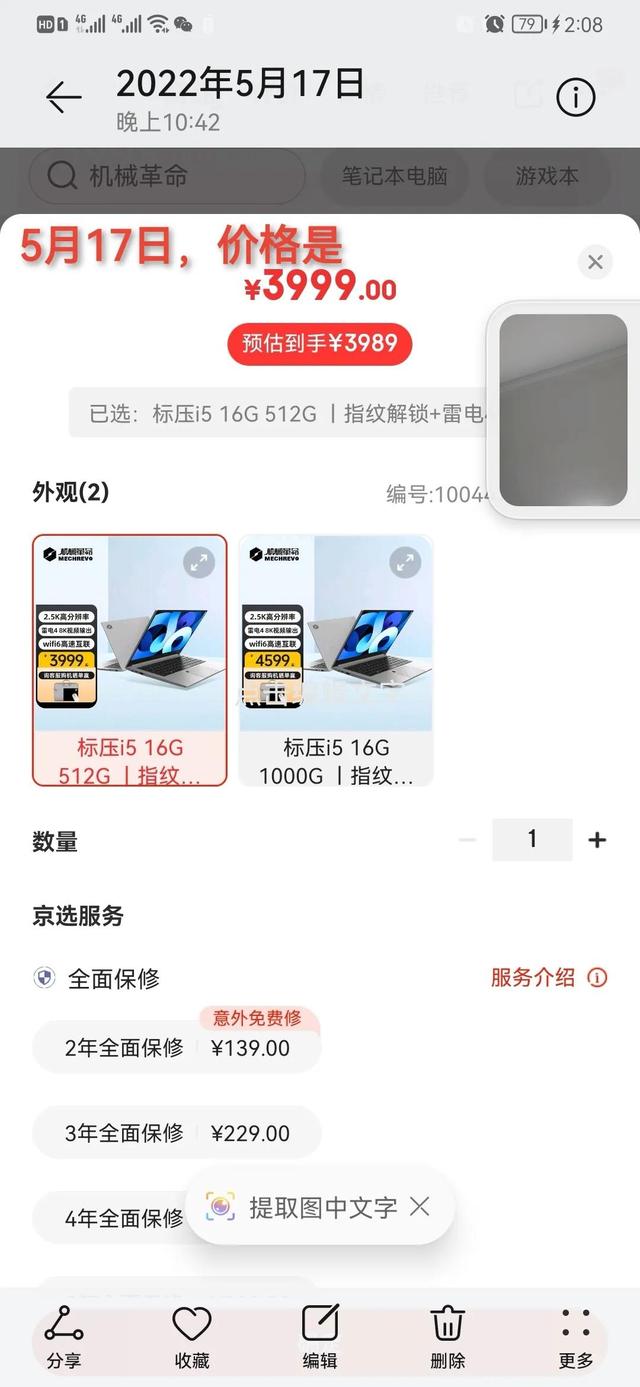Open the photo details info icon

[575, 97]
